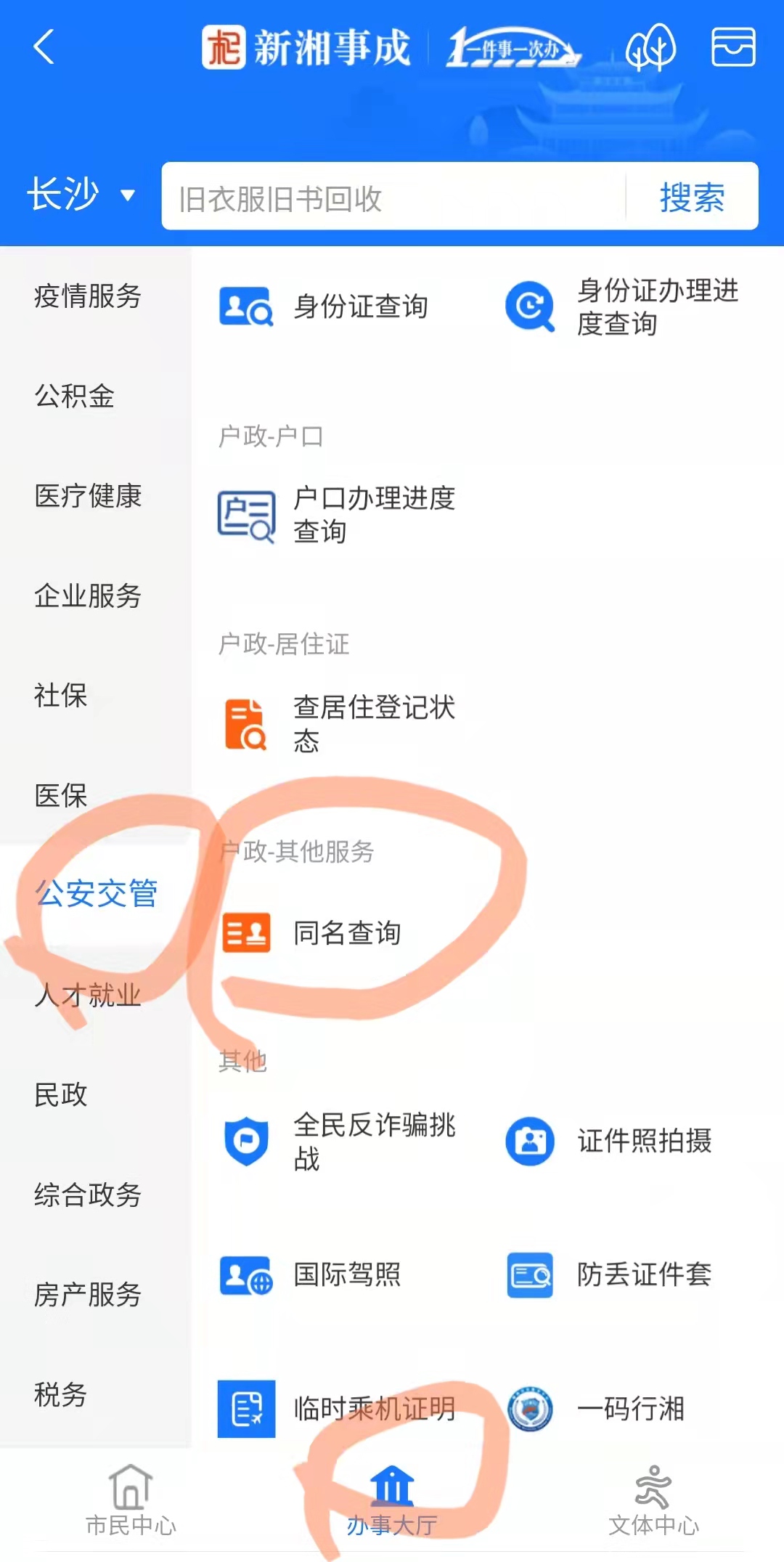
Task: Open 证件照拍摄 service
Action: [609, 1141]
